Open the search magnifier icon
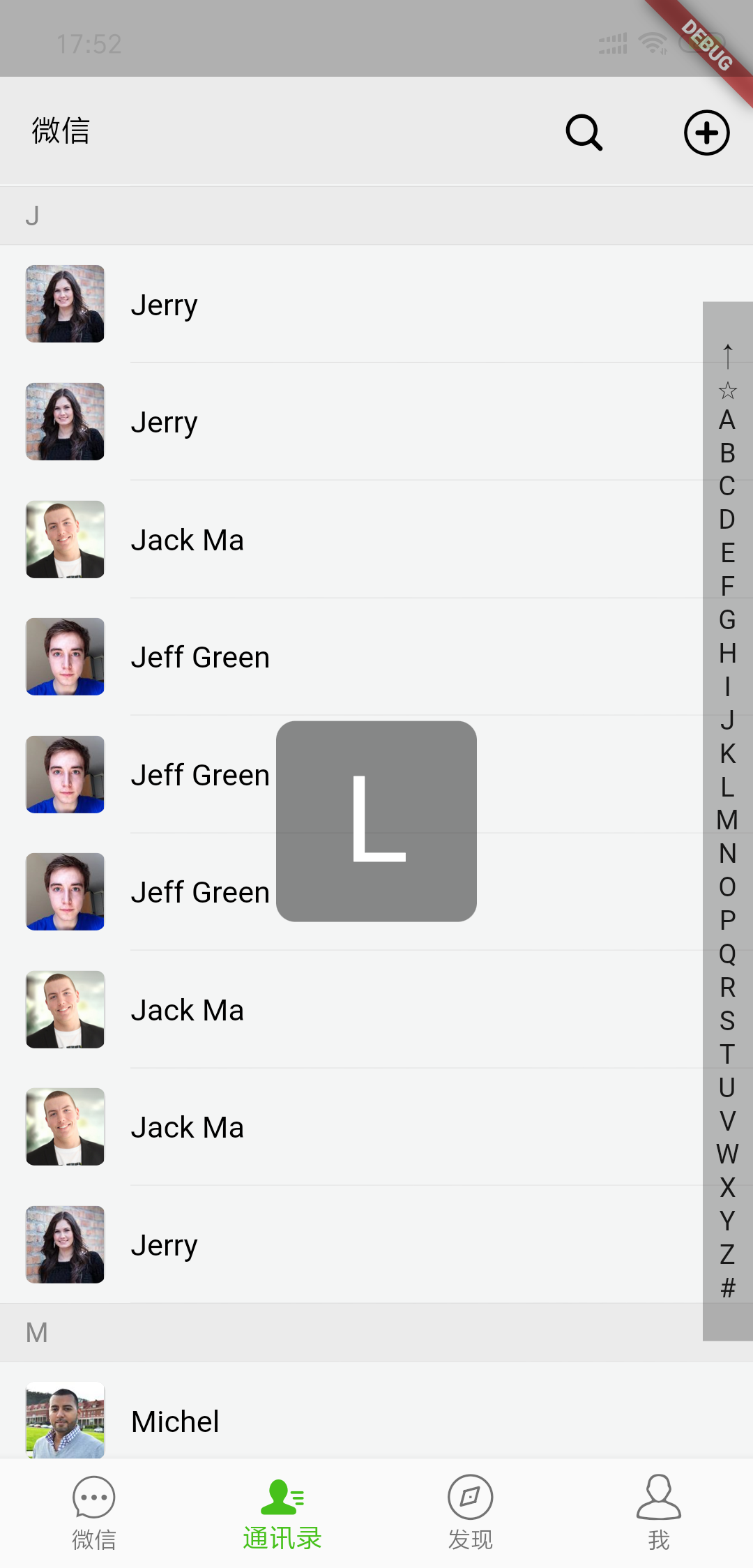 click(584, 133)
